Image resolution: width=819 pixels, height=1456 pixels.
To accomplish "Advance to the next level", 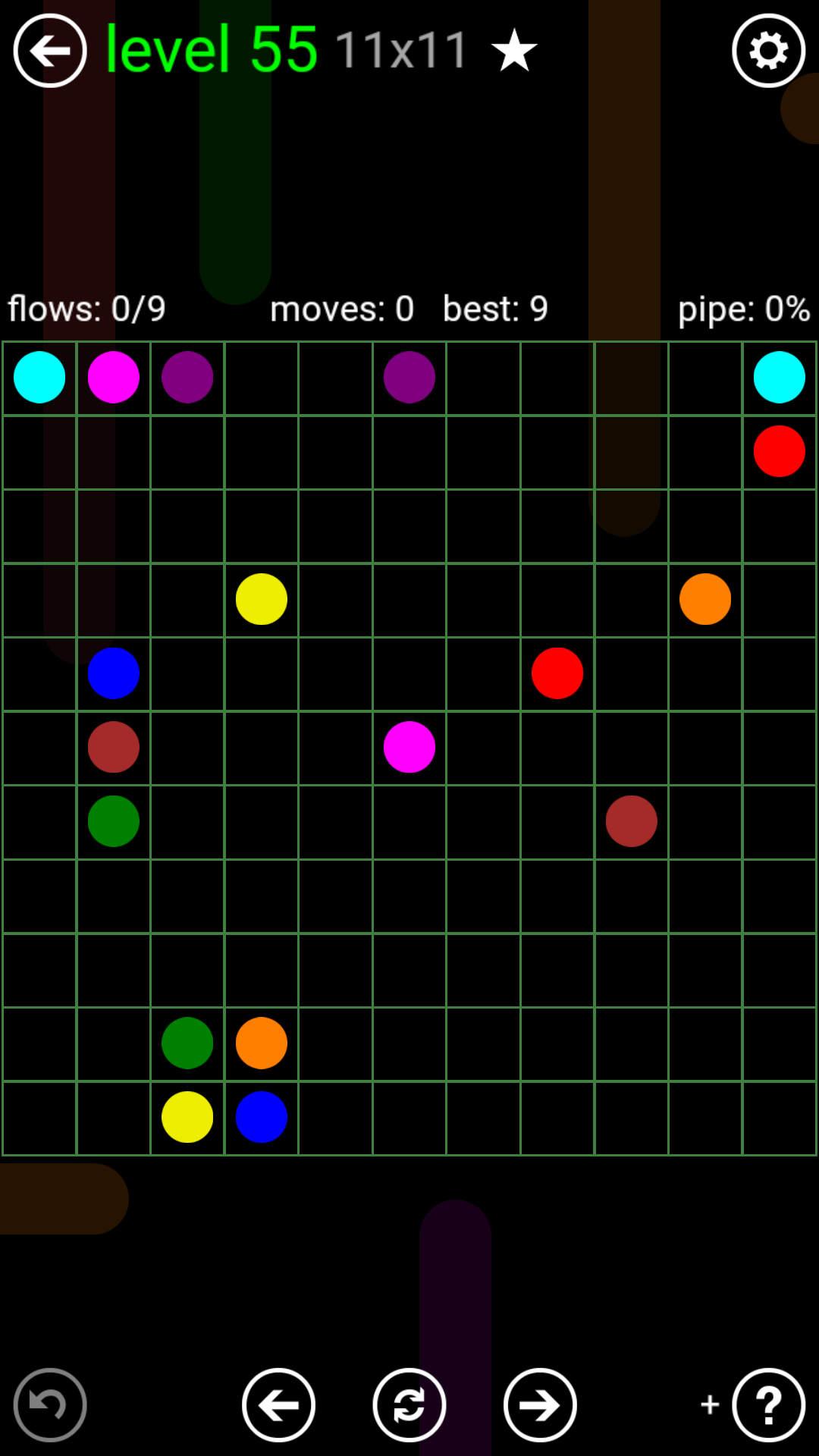I will point(540,1405).
